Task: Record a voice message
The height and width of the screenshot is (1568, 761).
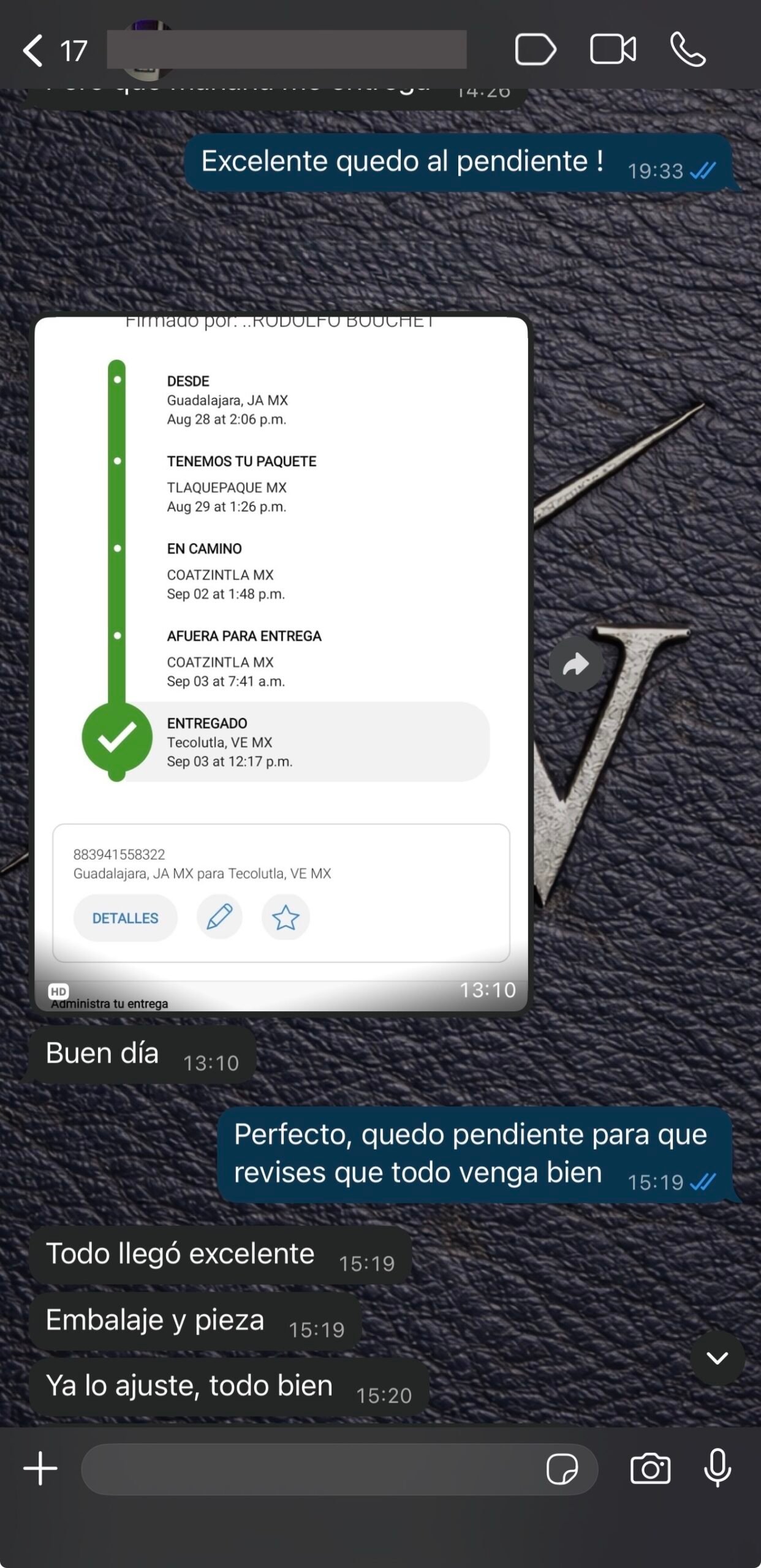Action: click(717, 1468)
